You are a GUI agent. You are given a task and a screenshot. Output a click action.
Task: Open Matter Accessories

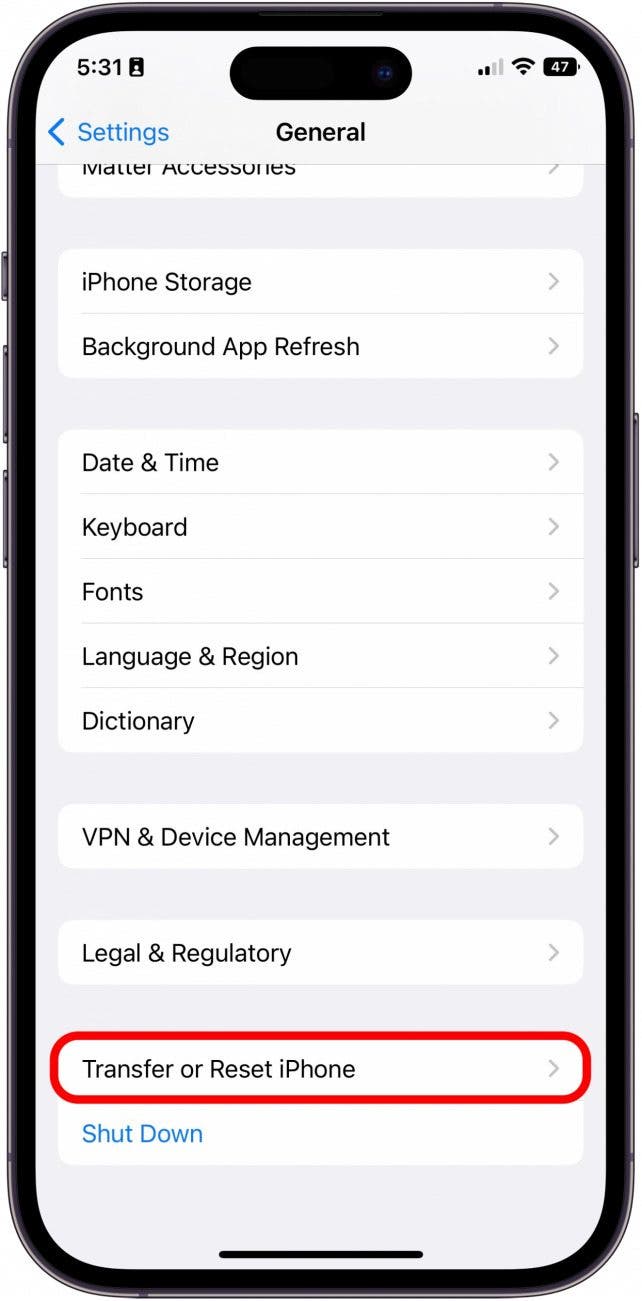tap(320, 176)
